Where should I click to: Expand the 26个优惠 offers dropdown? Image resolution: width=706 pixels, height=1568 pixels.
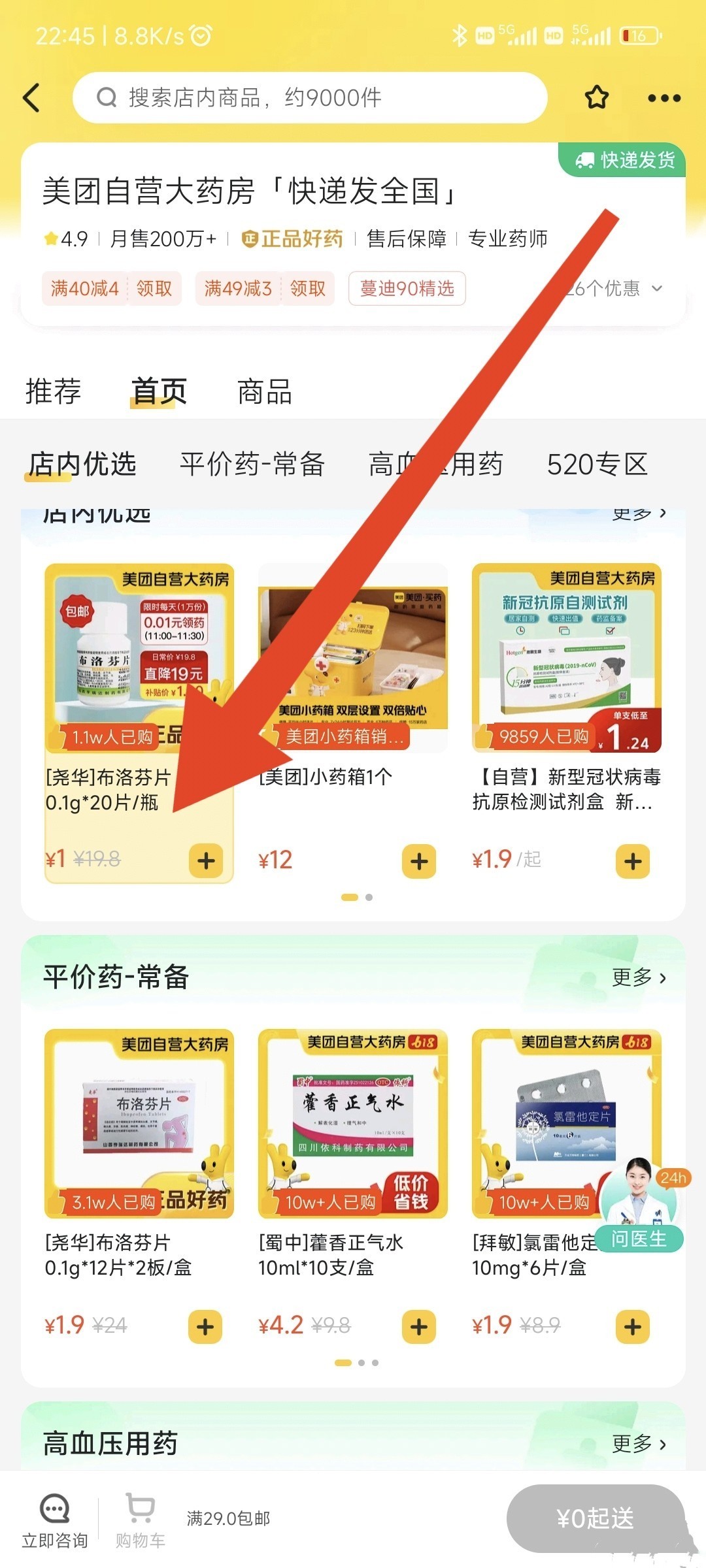tap(614, 288)
